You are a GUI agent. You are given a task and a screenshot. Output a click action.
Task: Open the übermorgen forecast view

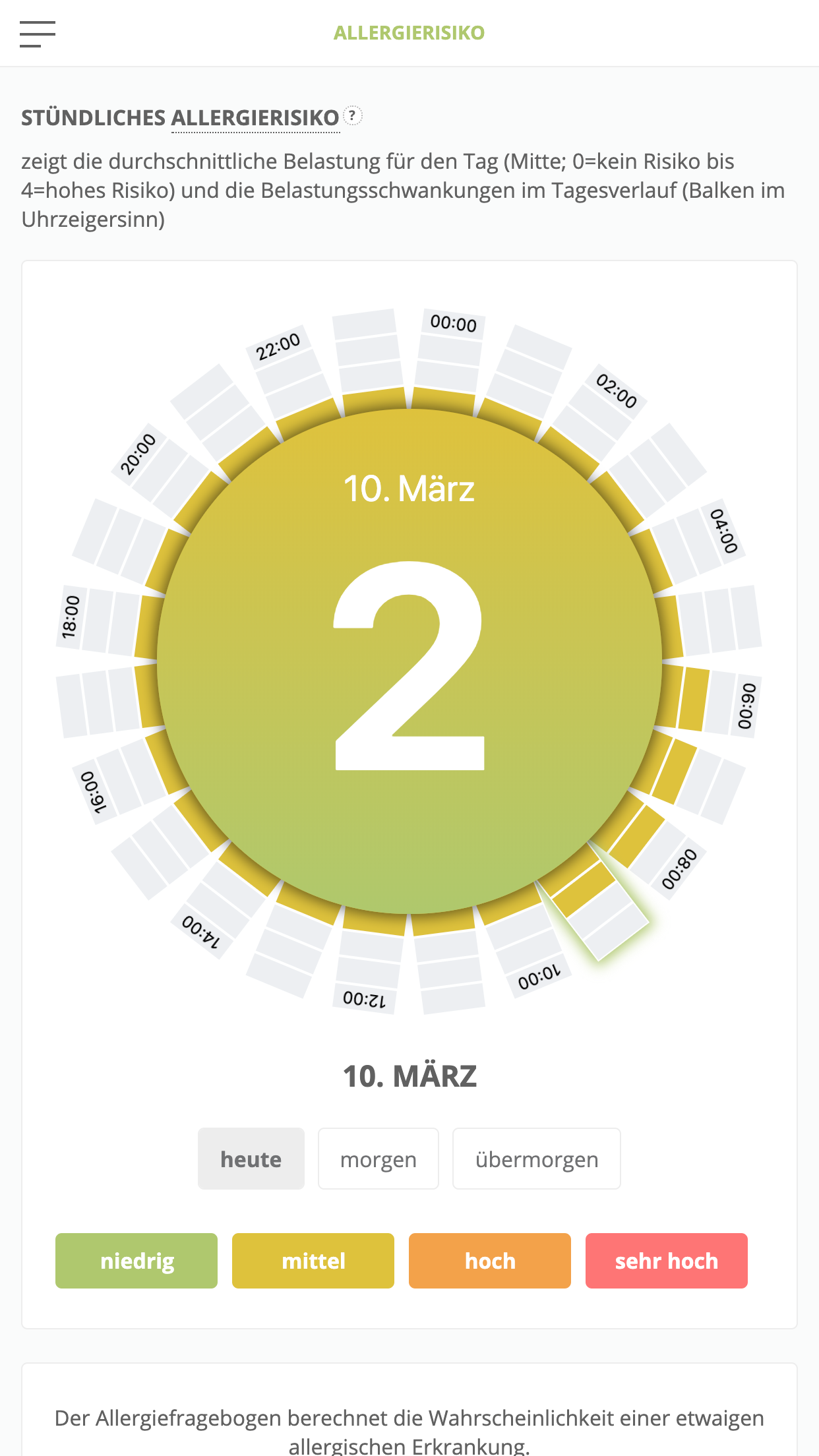(x=537, y=1159)
